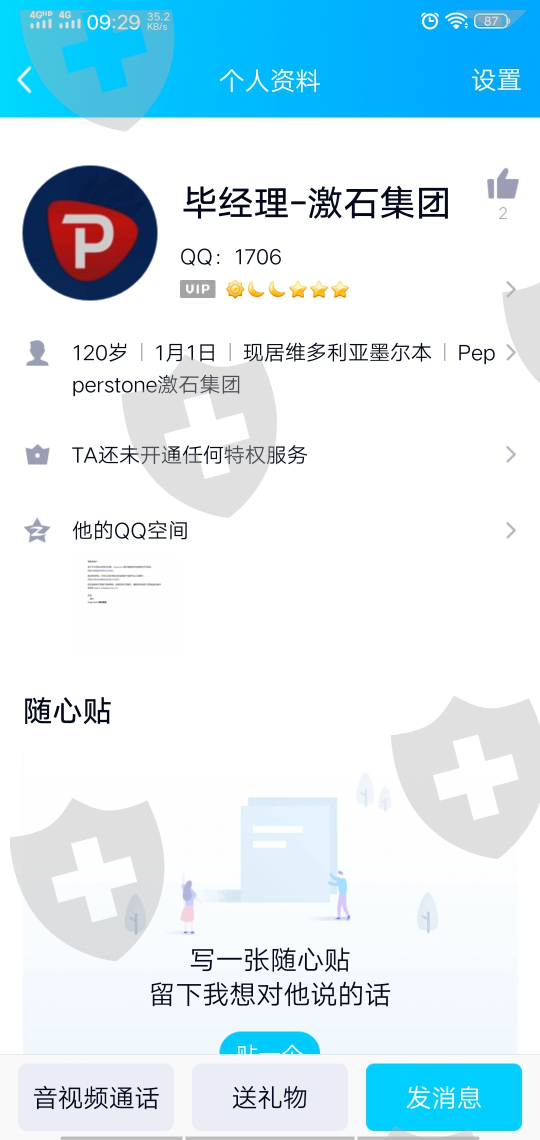Start 音视频通话
Screen dimensions: 540x1140
click(x=96, y=1097)
